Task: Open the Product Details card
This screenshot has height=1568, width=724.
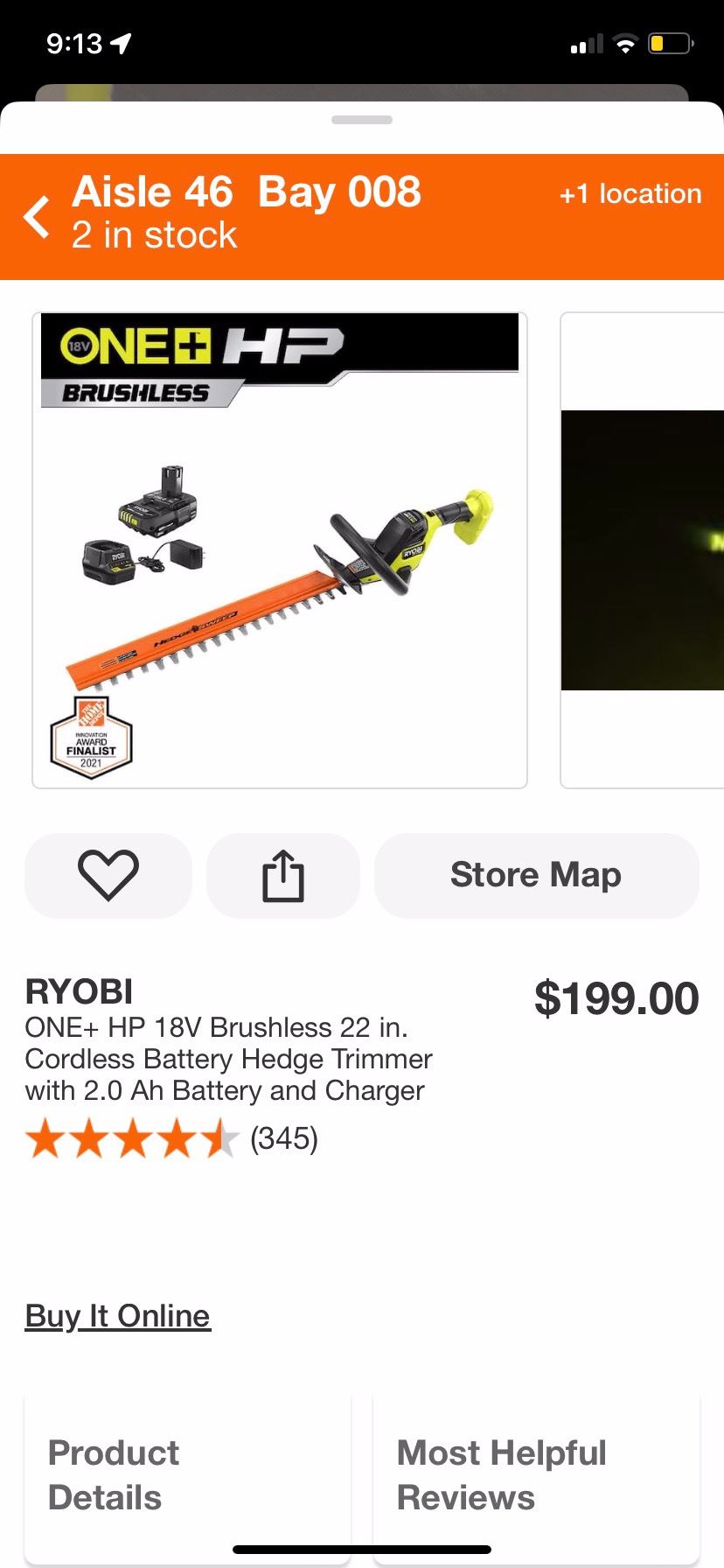Action: pyautogui.click(x=187, y=1475)
